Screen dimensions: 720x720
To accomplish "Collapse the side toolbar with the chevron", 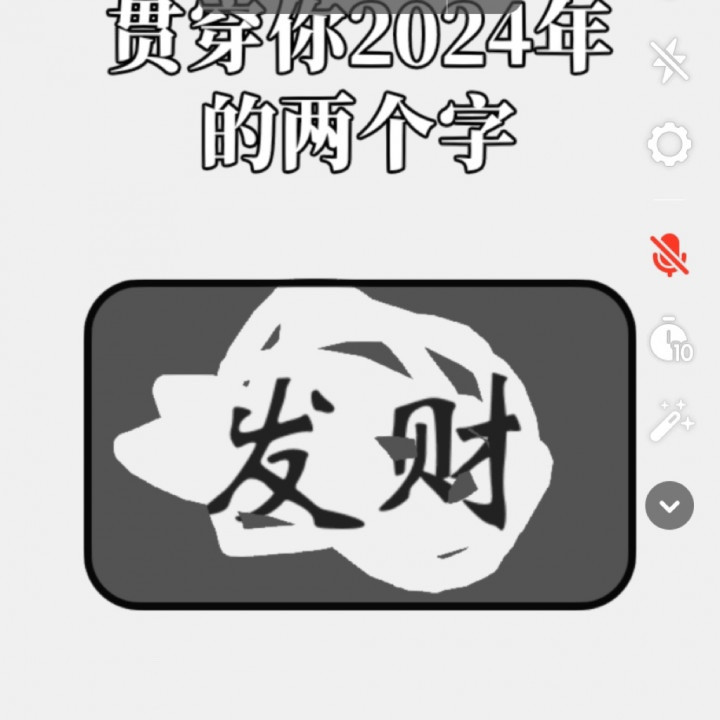I will [x=669, y=505].
